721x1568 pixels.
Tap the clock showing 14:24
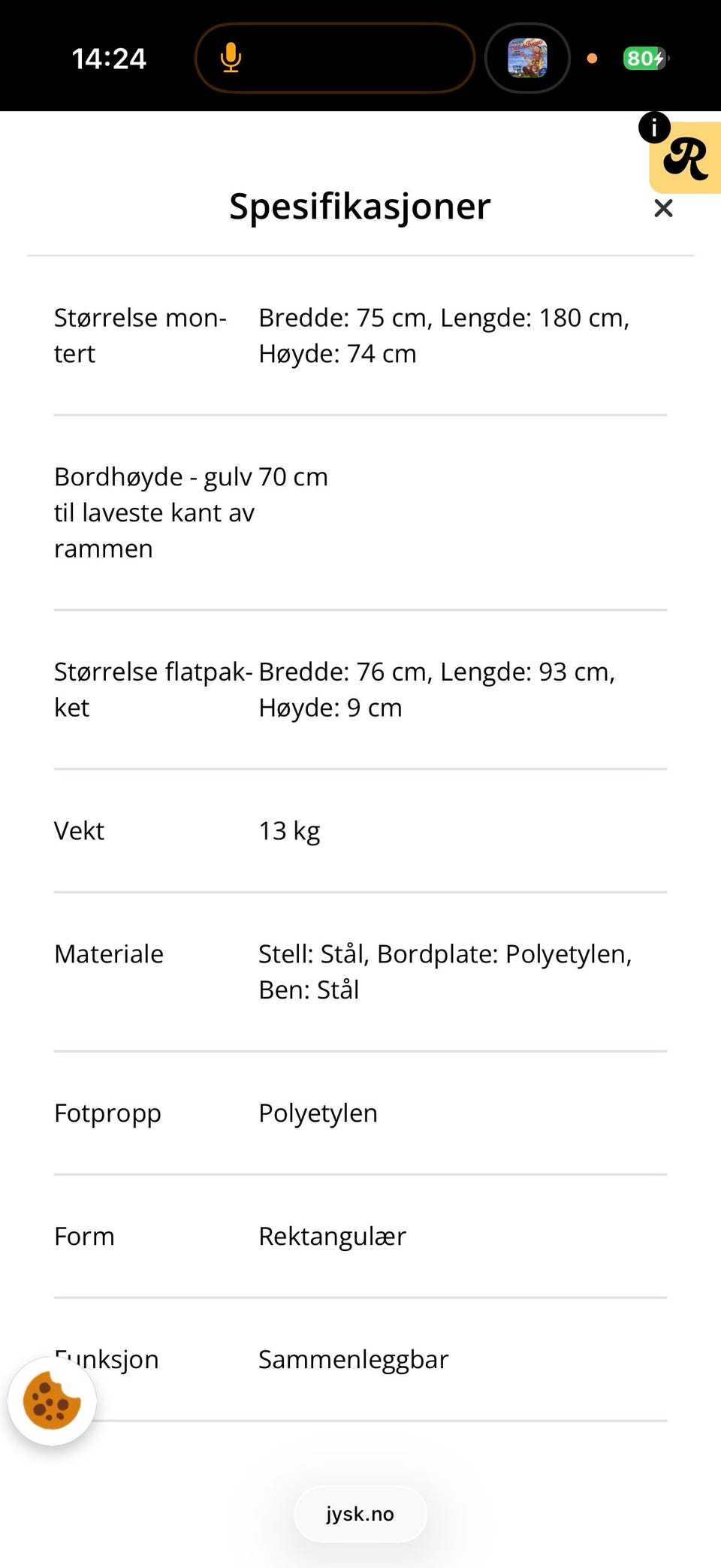pyautogui.click(x=110, y=57)
